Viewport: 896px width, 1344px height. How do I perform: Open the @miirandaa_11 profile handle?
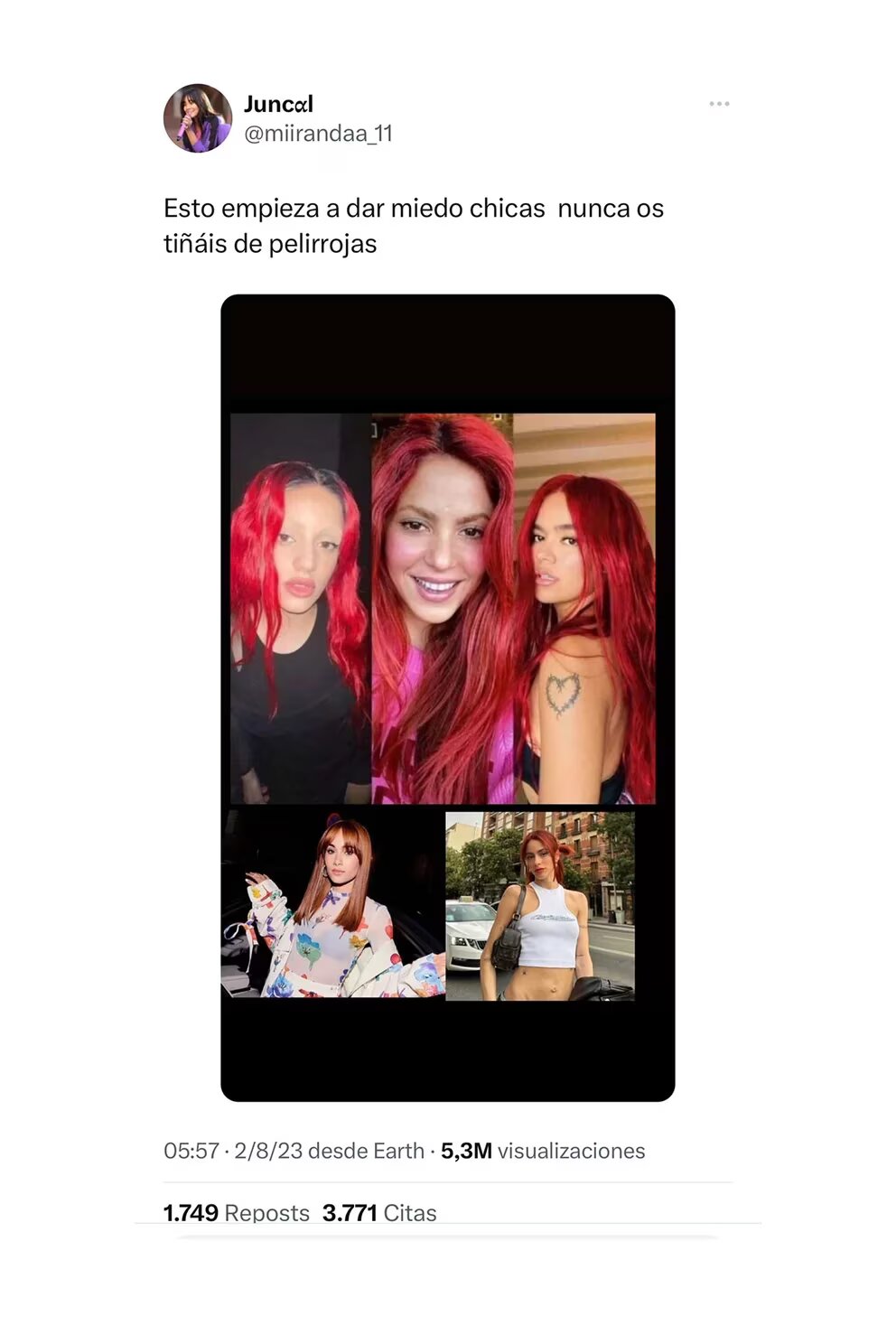pos(318,134)
